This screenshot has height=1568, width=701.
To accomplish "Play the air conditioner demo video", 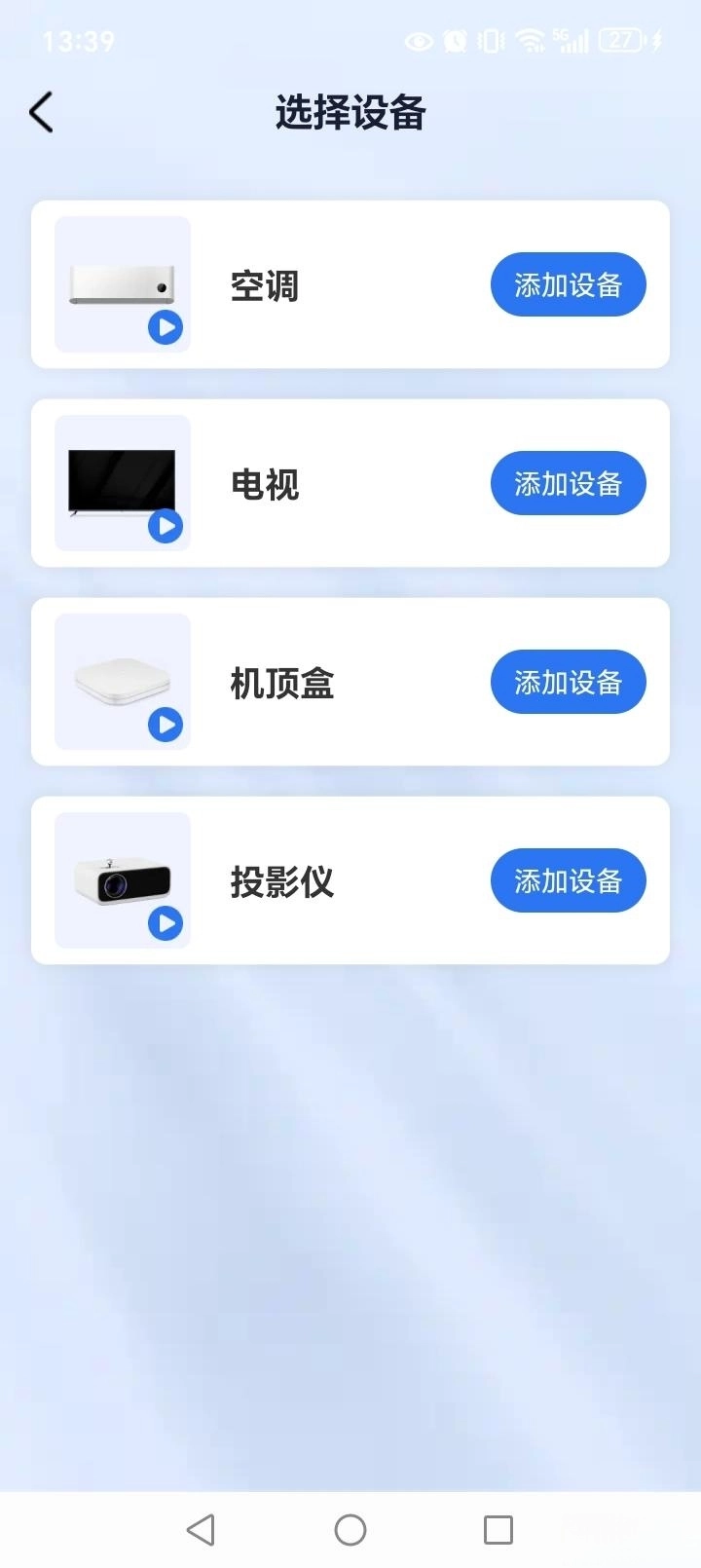I will coord(165,328).
